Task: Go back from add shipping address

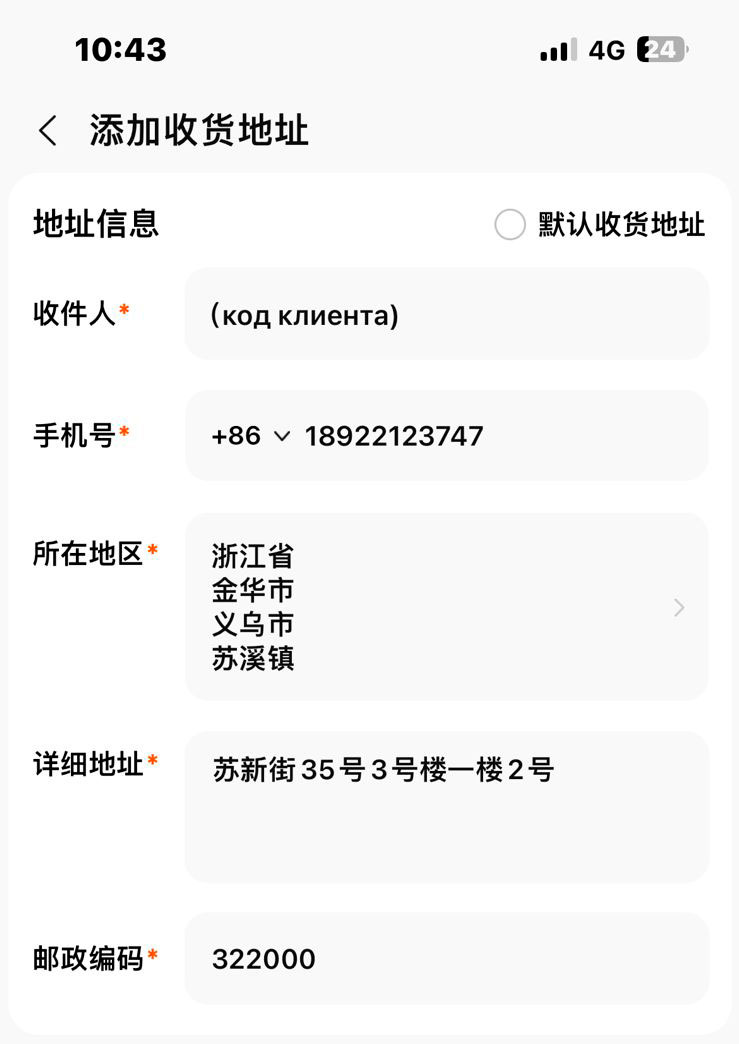Action: pyautogui.click(x=47, y=131)
